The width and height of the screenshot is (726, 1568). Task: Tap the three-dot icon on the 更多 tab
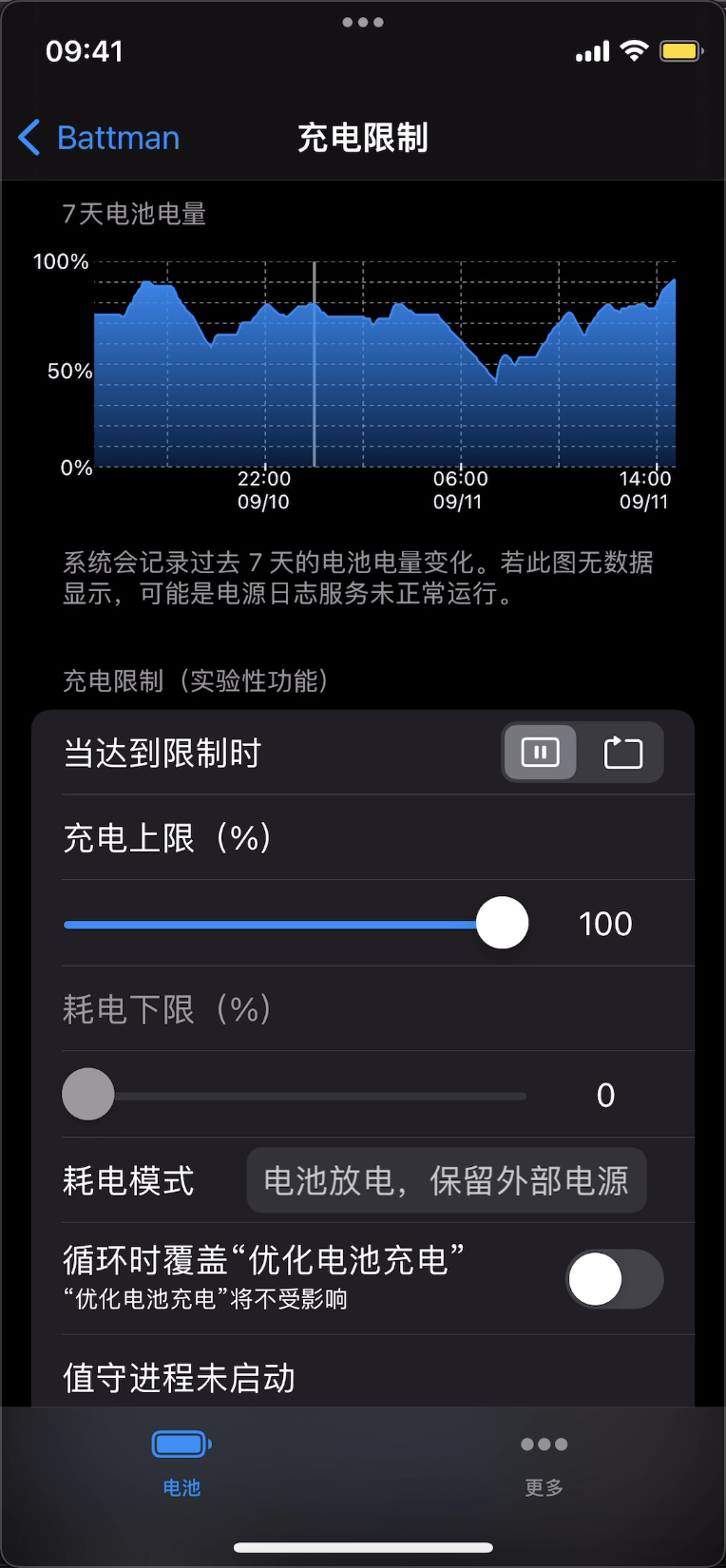543,1443
